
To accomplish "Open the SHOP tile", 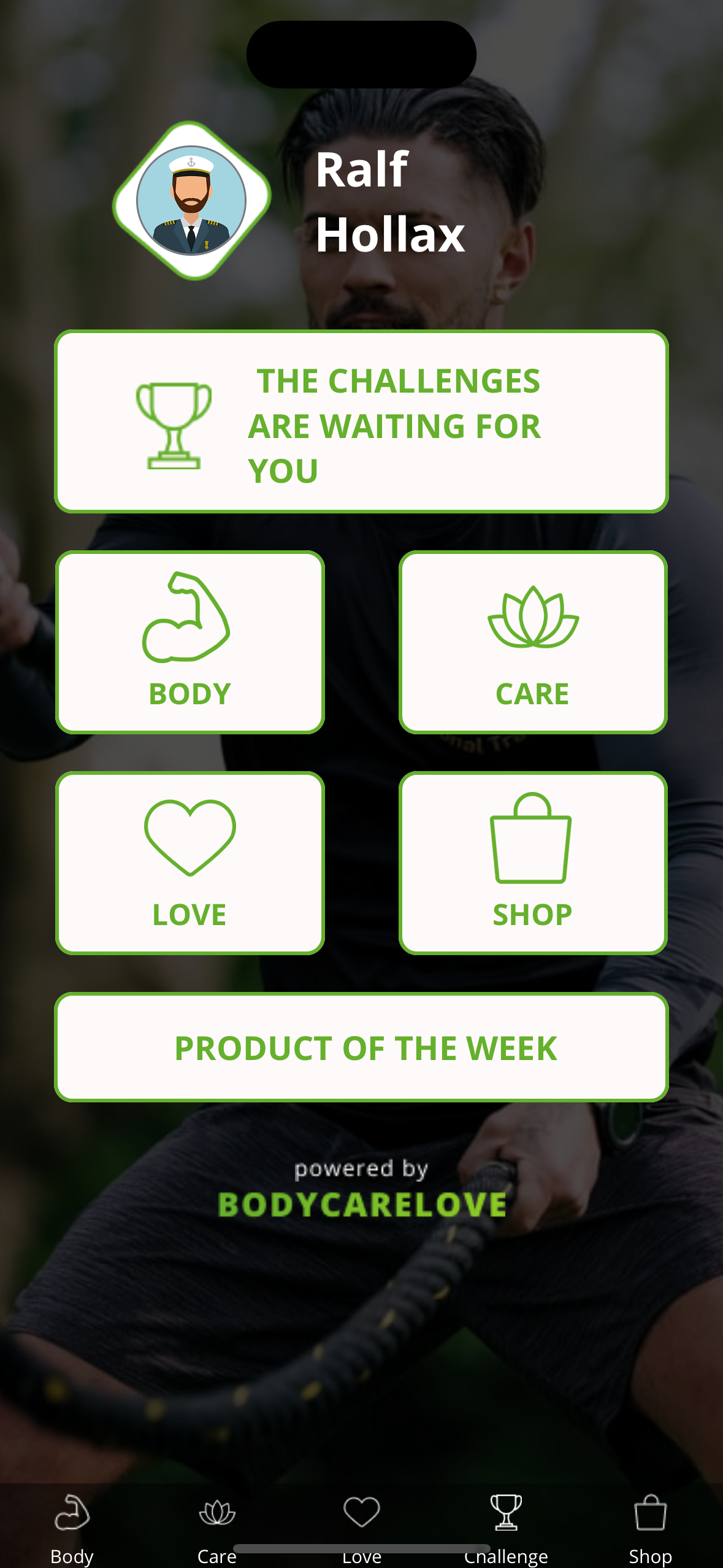I will click(533, 863).
